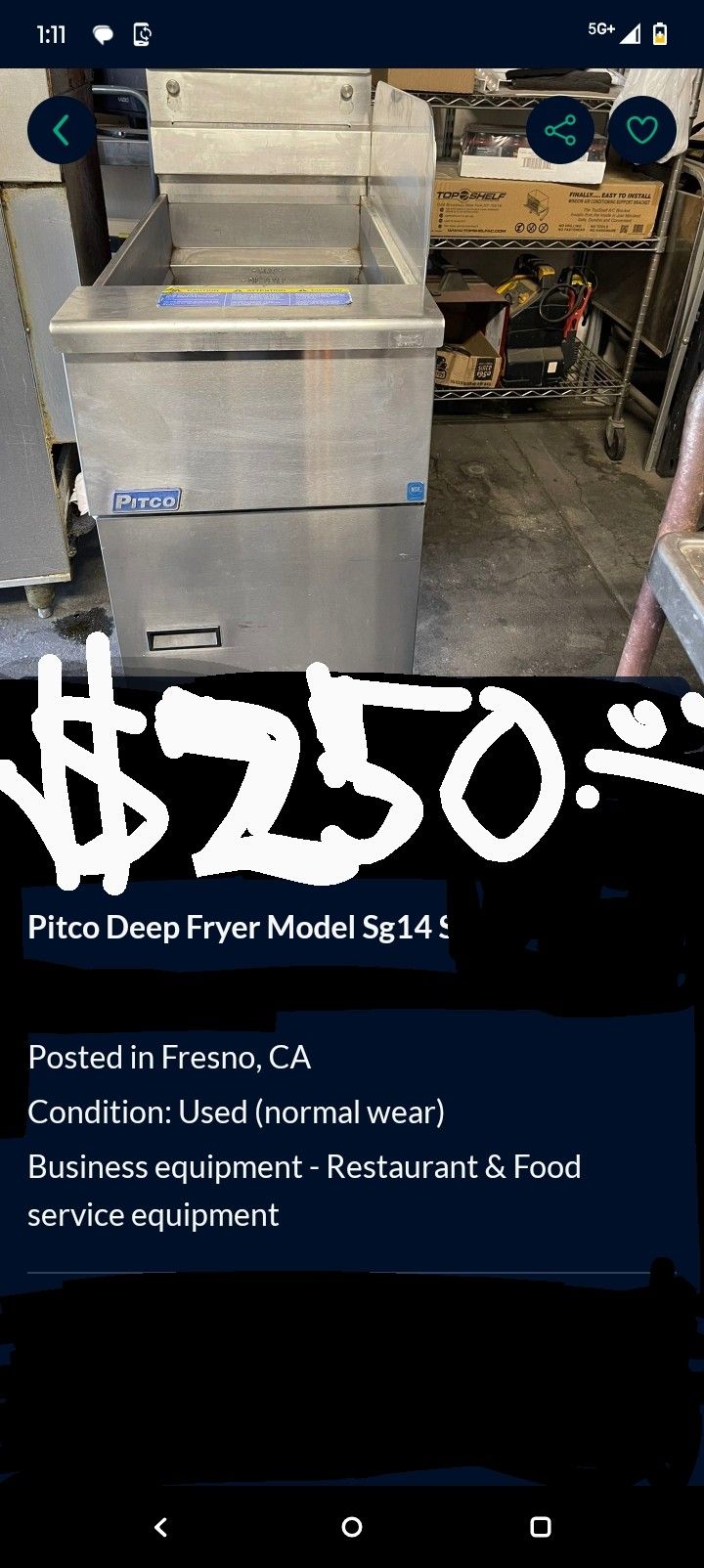Go back using the top-left arrow

point(61,130)
